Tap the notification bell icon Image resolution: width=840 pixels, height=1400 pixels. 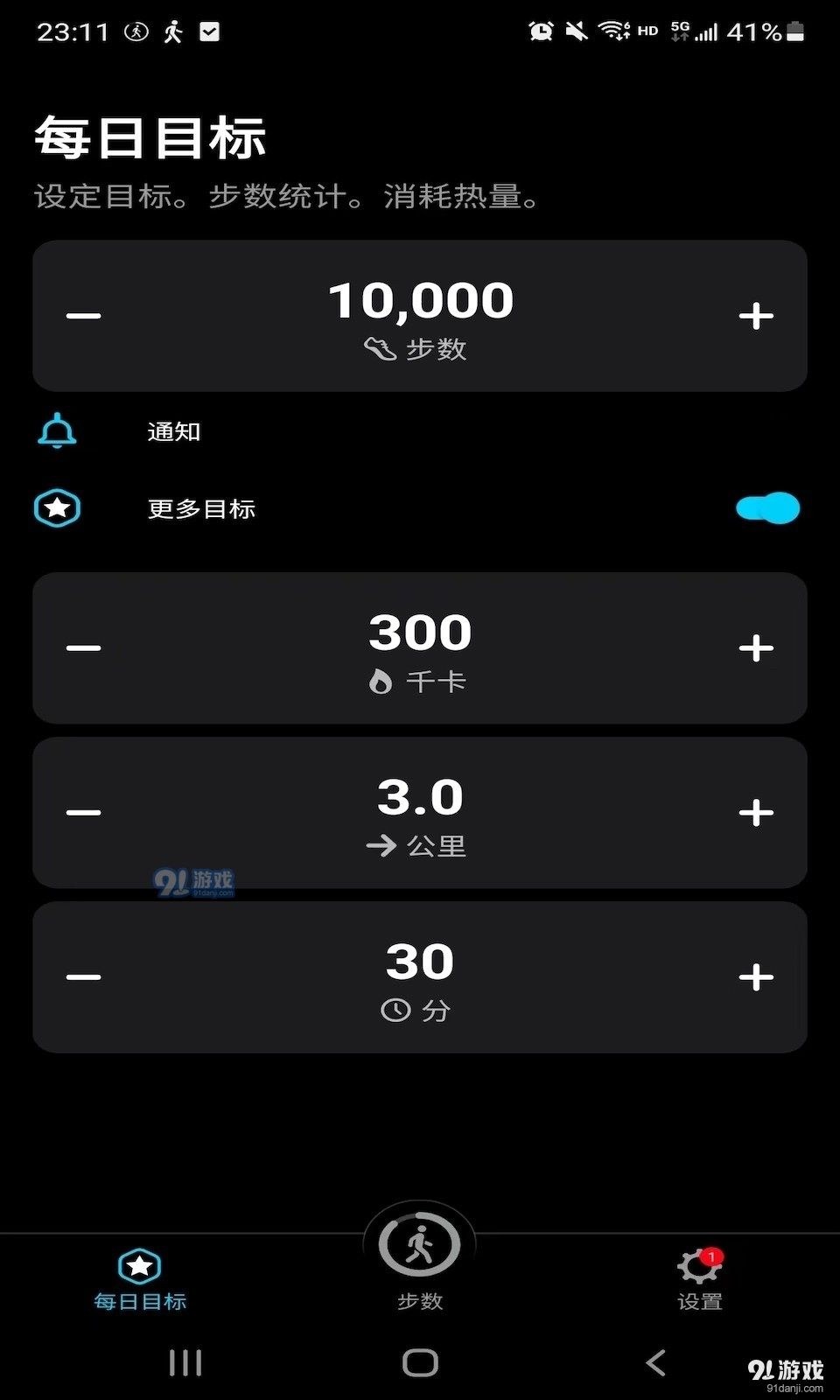56,430
